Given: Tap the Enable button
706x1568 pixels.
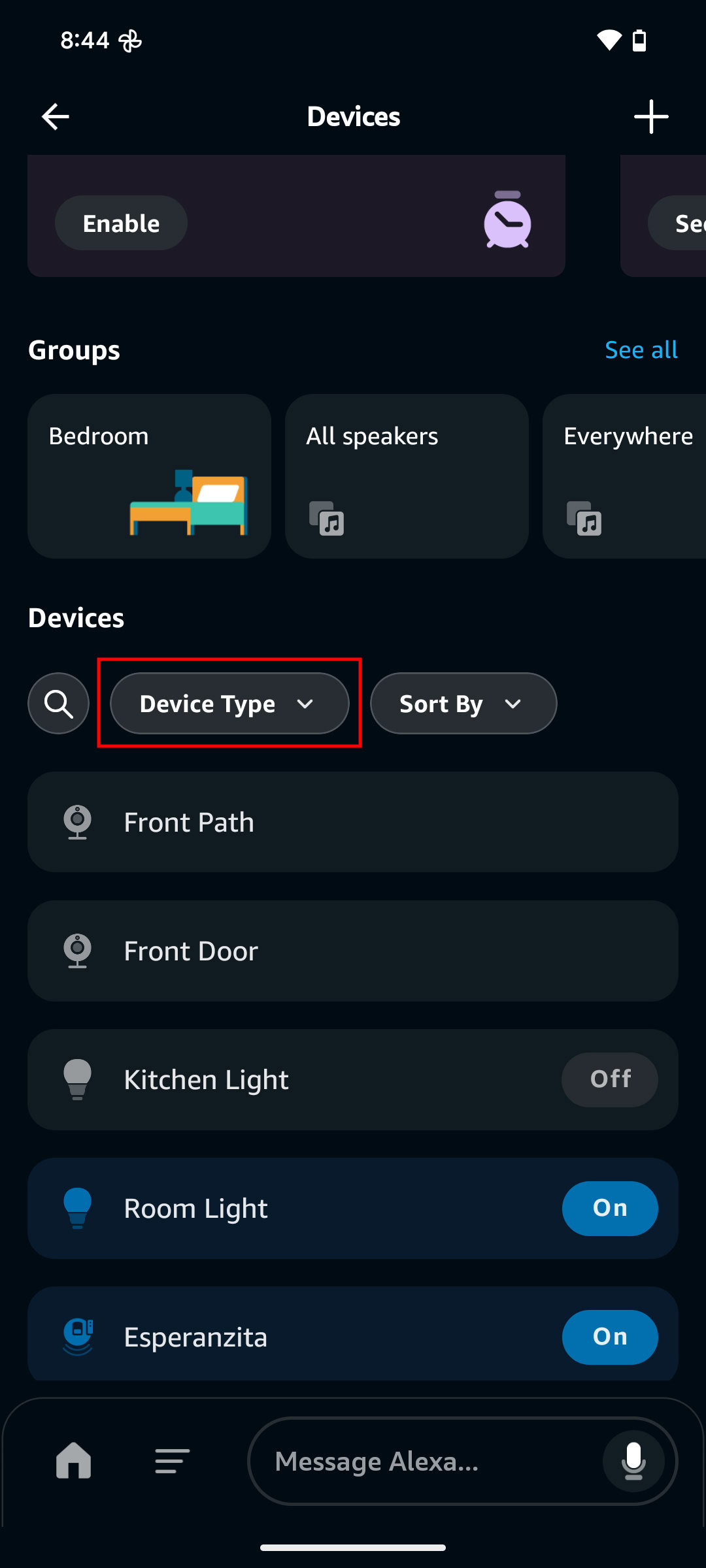Looking at the screenshot, I should pyautogui.click(x=121, y=223).
